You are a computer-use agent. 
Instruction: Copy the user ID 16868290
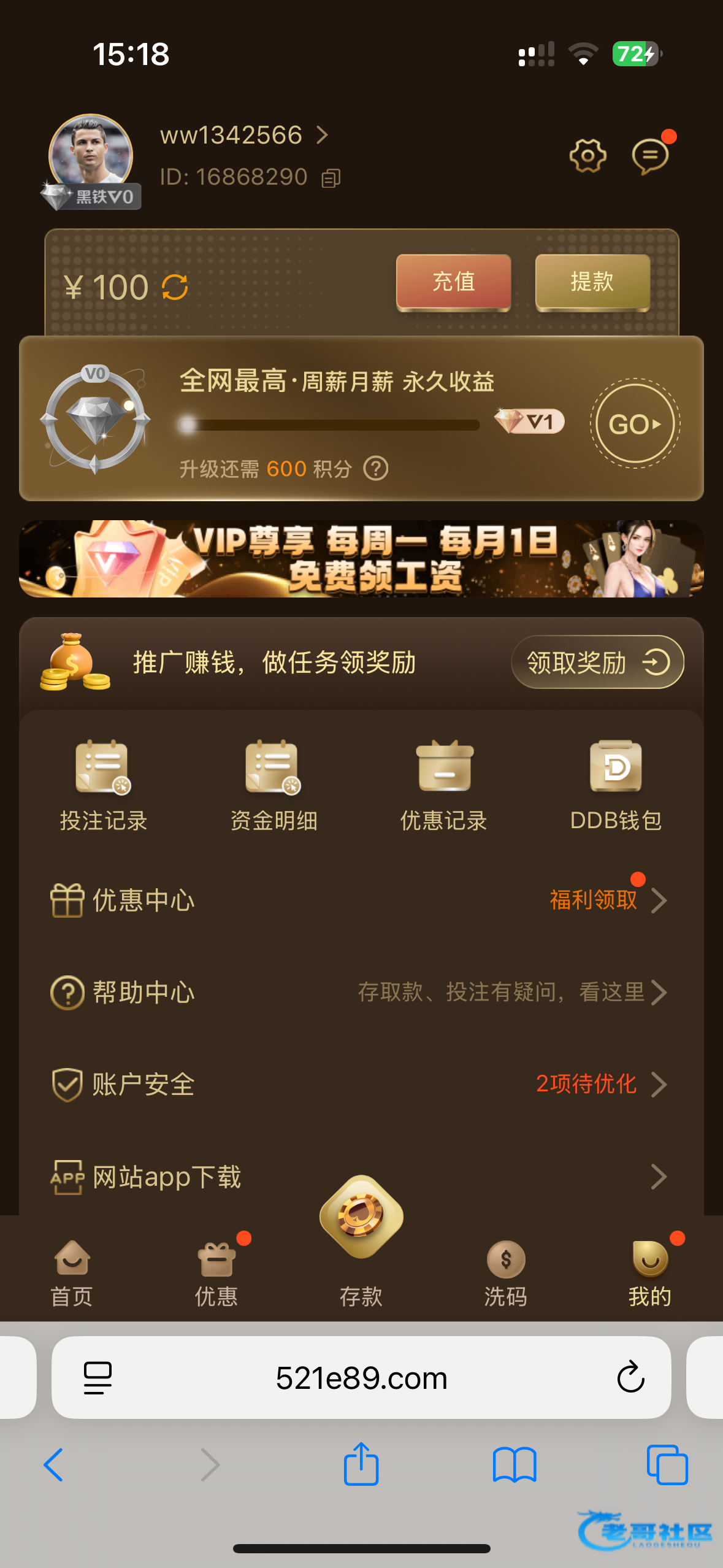click(331, 178)
